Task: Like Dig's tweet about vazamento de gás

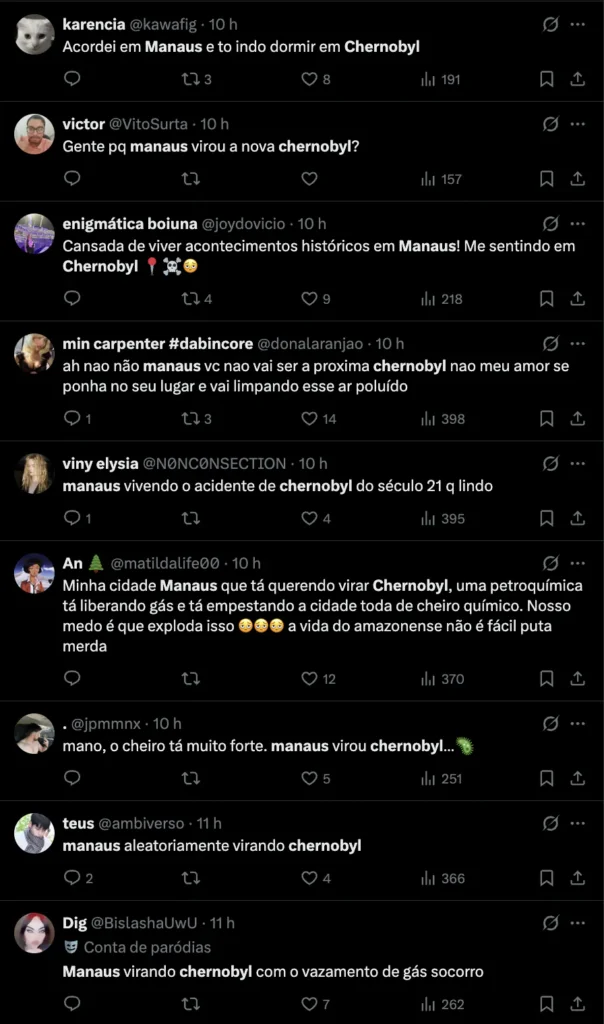Action: pyautogui.click(x=315, y=1004)
